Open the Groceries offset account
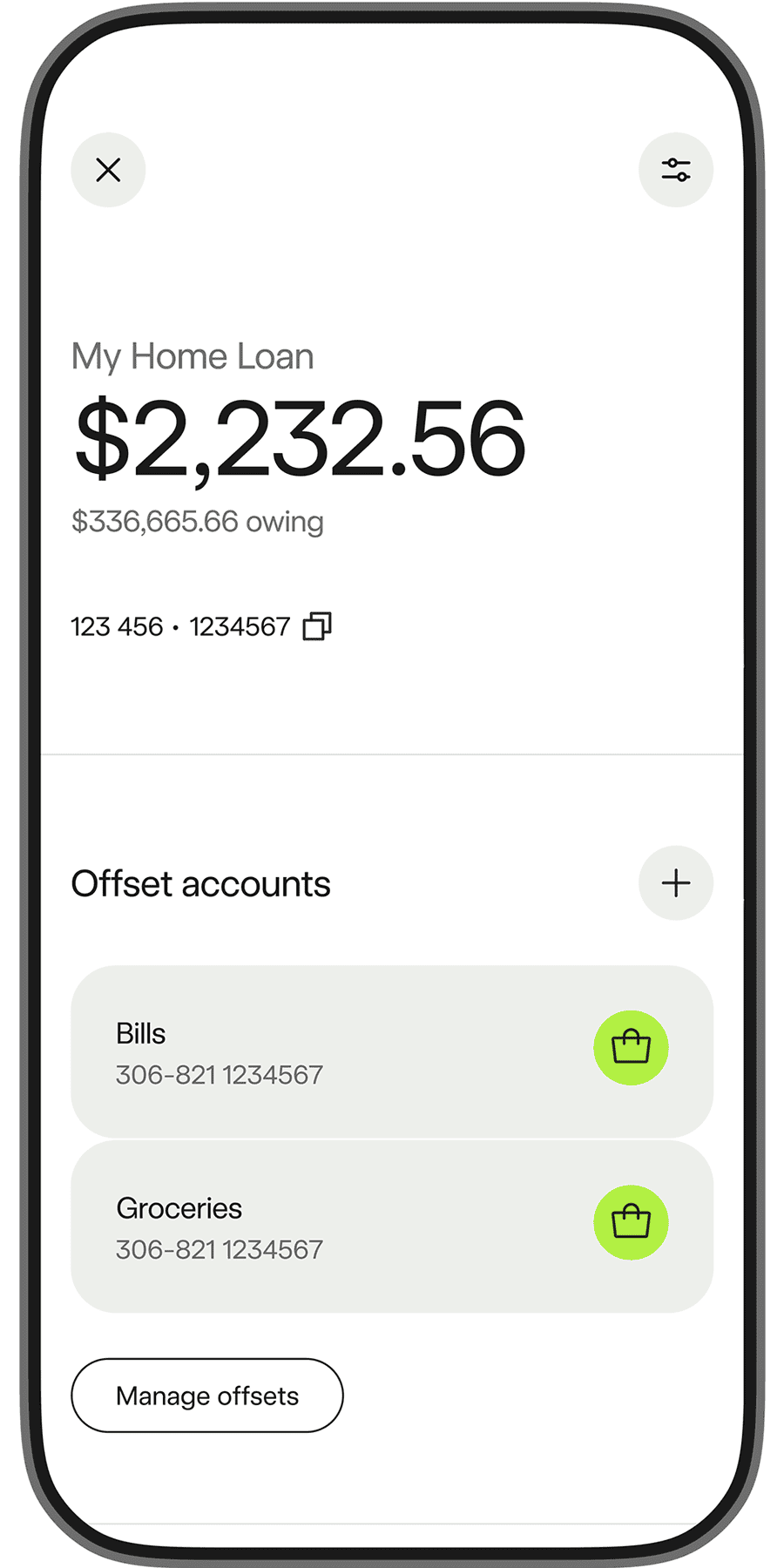Screen dimensions: 784x1568 point(392,1227)
